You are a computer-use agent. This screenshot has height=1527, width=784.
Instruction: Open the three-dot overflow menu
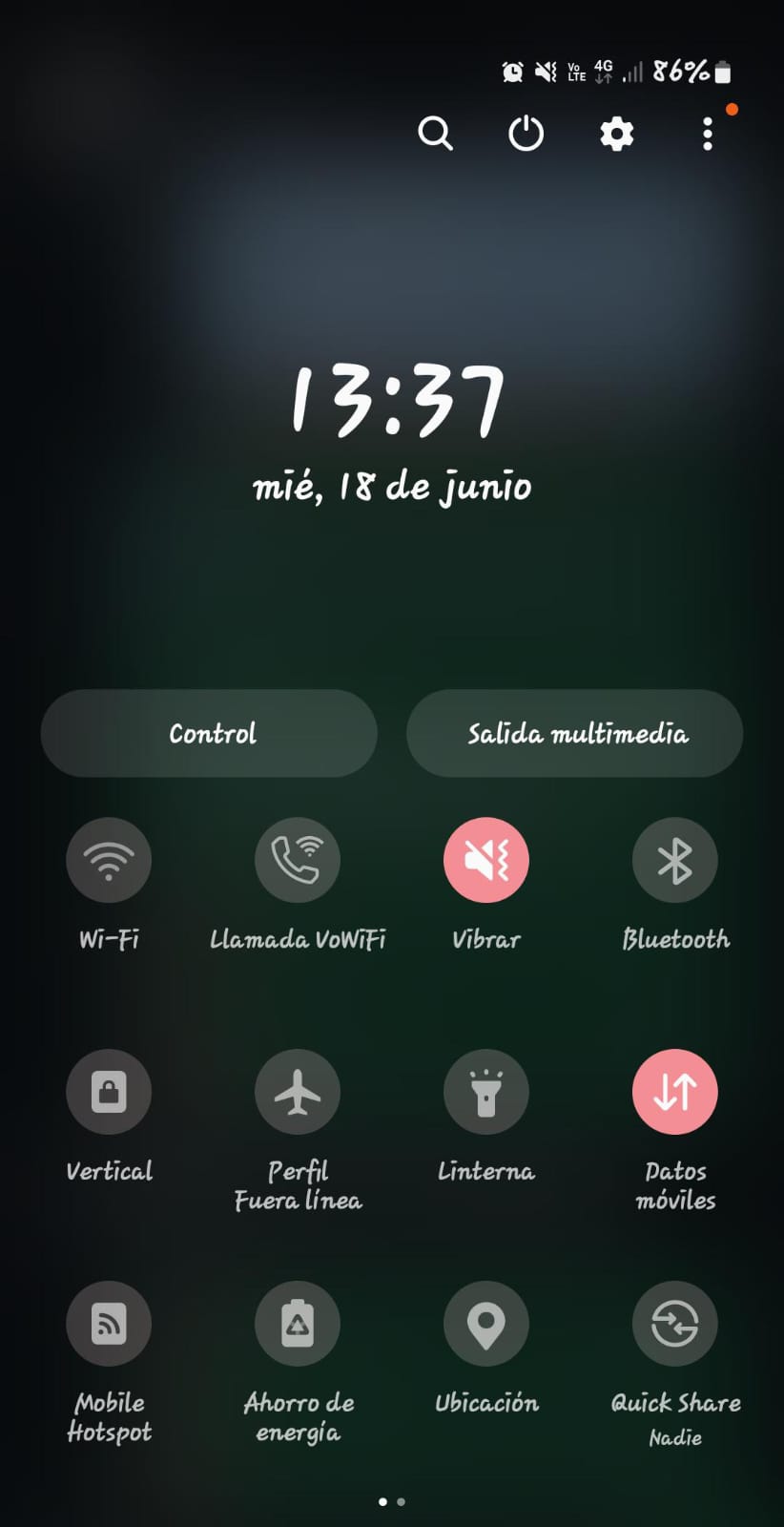pyautogui.click(x=707, y=134)
